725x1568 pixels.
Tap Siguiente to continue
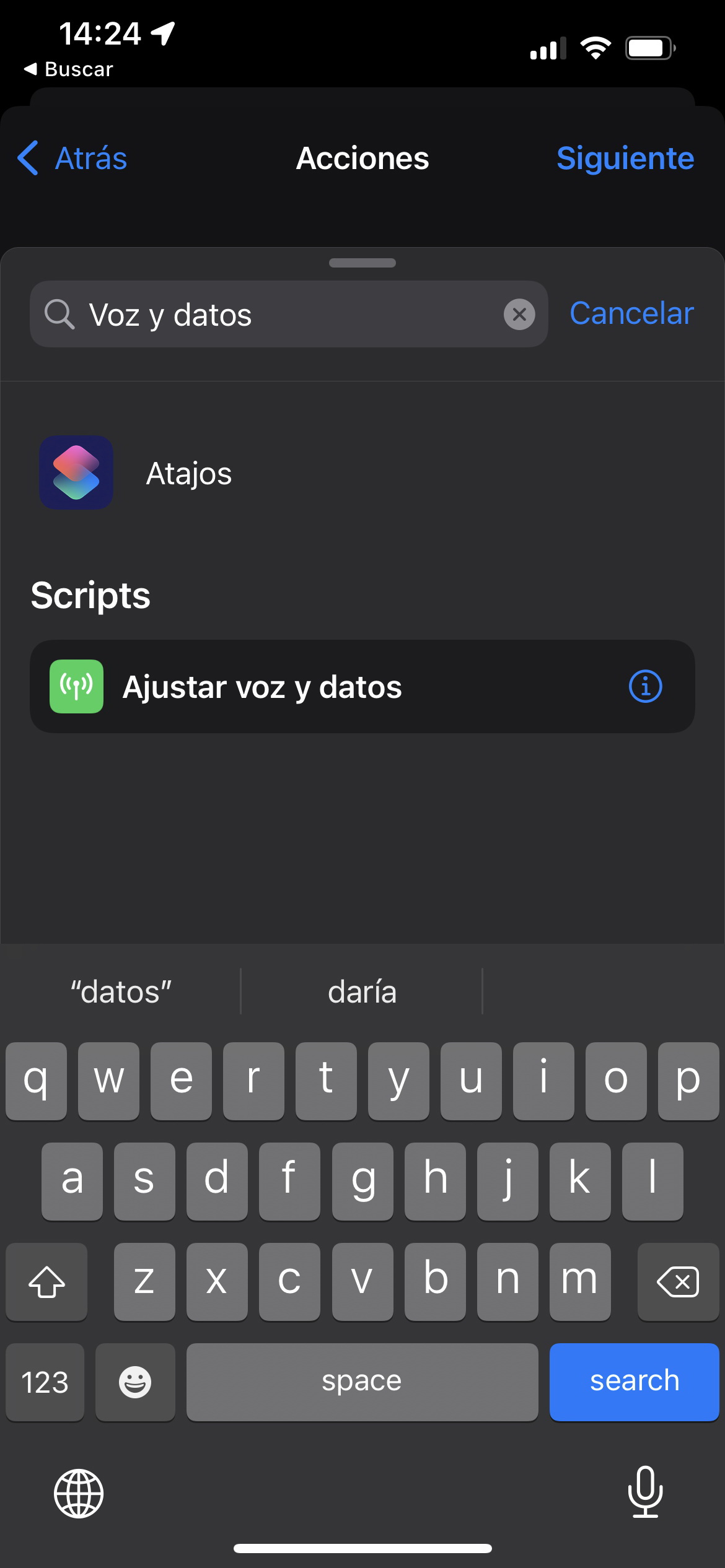(x=625, y=158)
